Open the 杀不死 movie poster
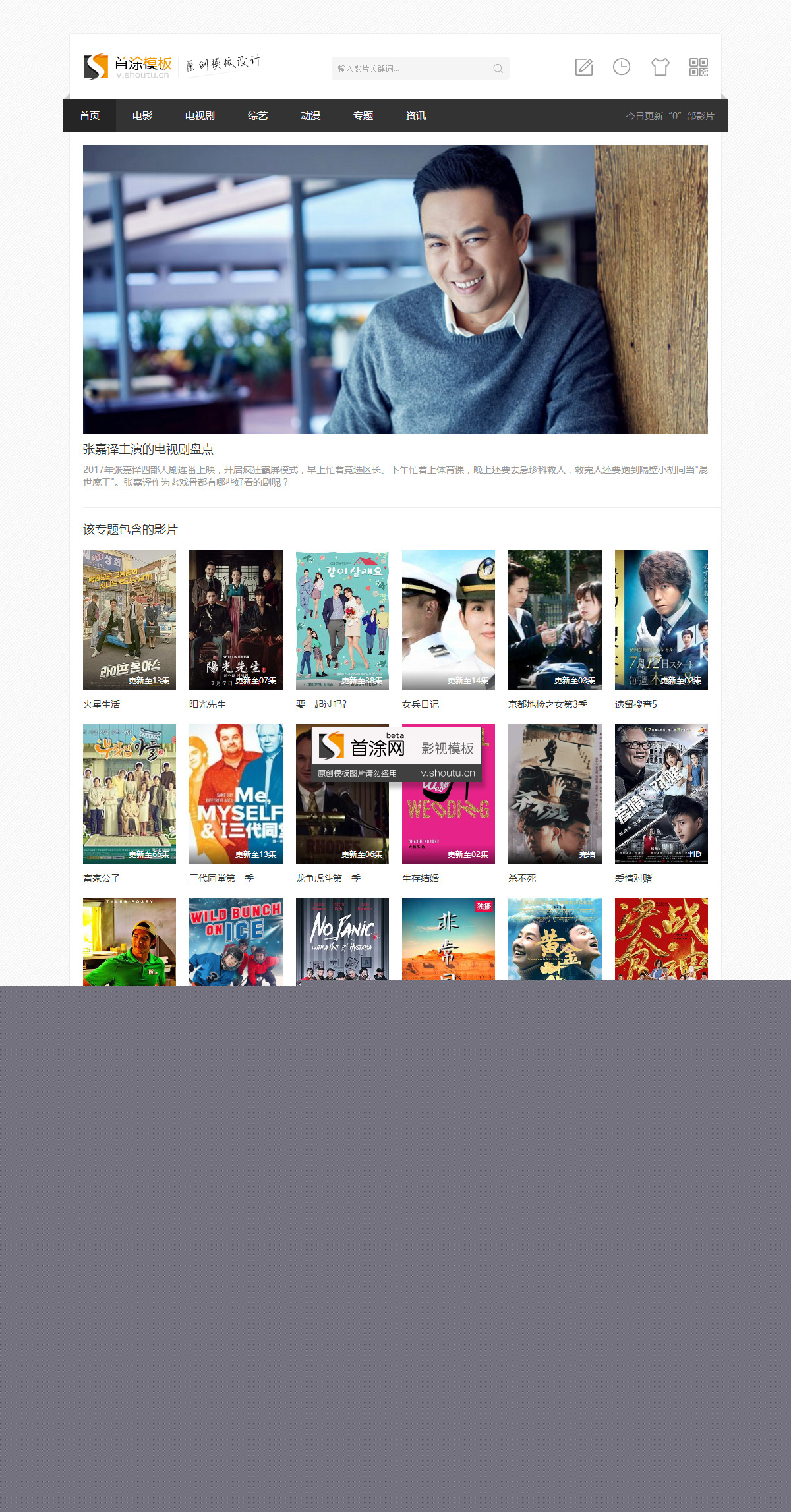791x1512 pixels. click(x=554, y=793)
